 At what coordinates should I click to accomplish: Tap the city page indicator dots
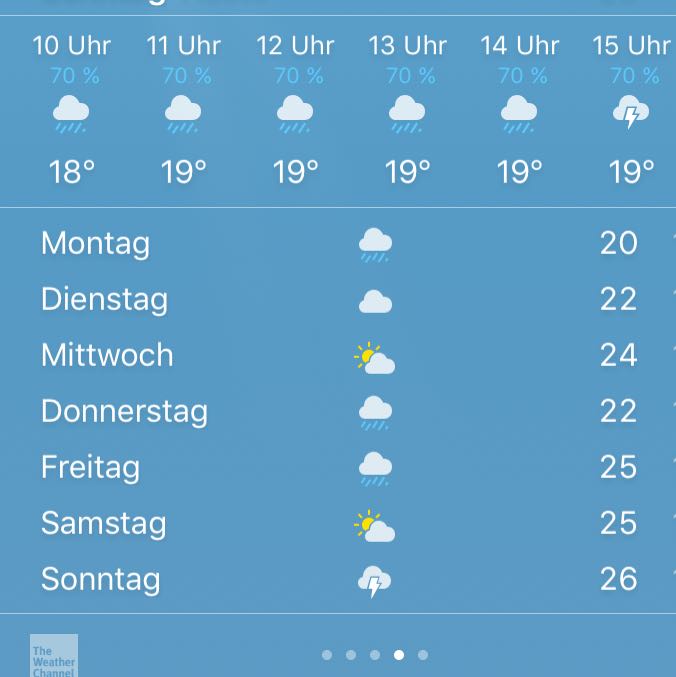tap(375, 655)
